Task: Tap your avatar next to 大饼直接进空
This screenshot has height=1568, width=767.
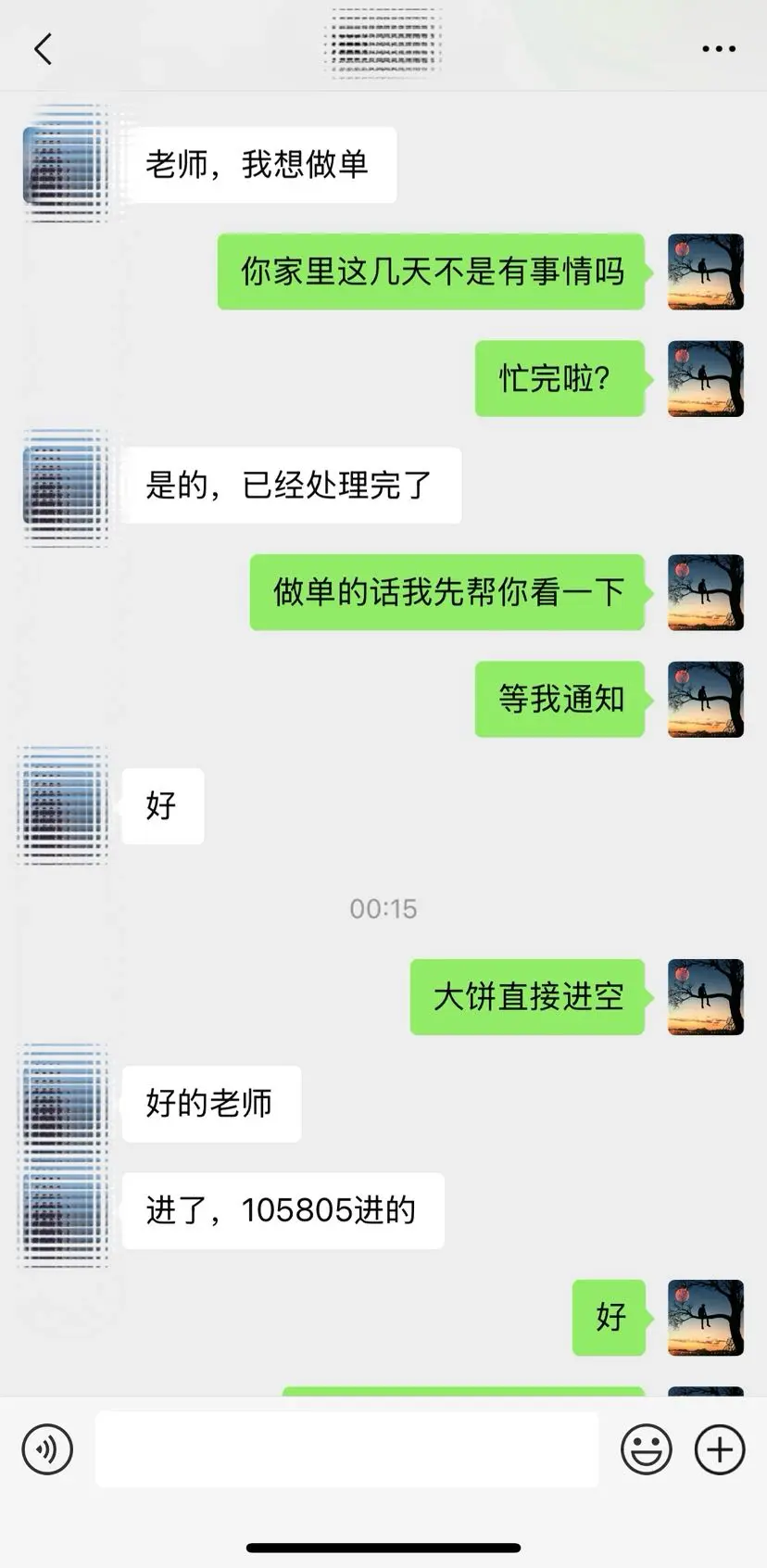Action: click(x=706, y=997)
